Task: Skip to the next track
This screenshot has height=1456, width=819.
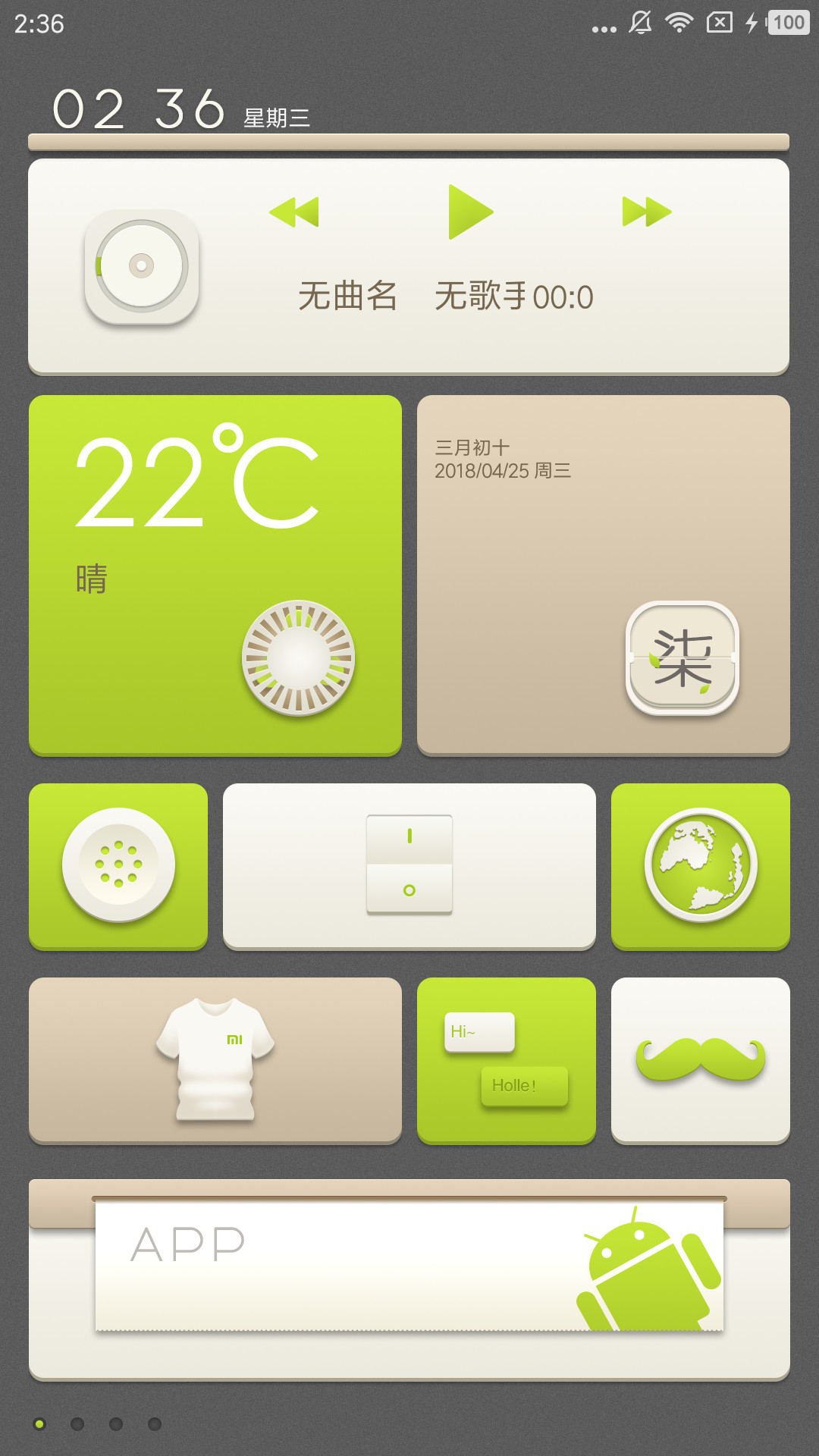Action: [647, 212]
